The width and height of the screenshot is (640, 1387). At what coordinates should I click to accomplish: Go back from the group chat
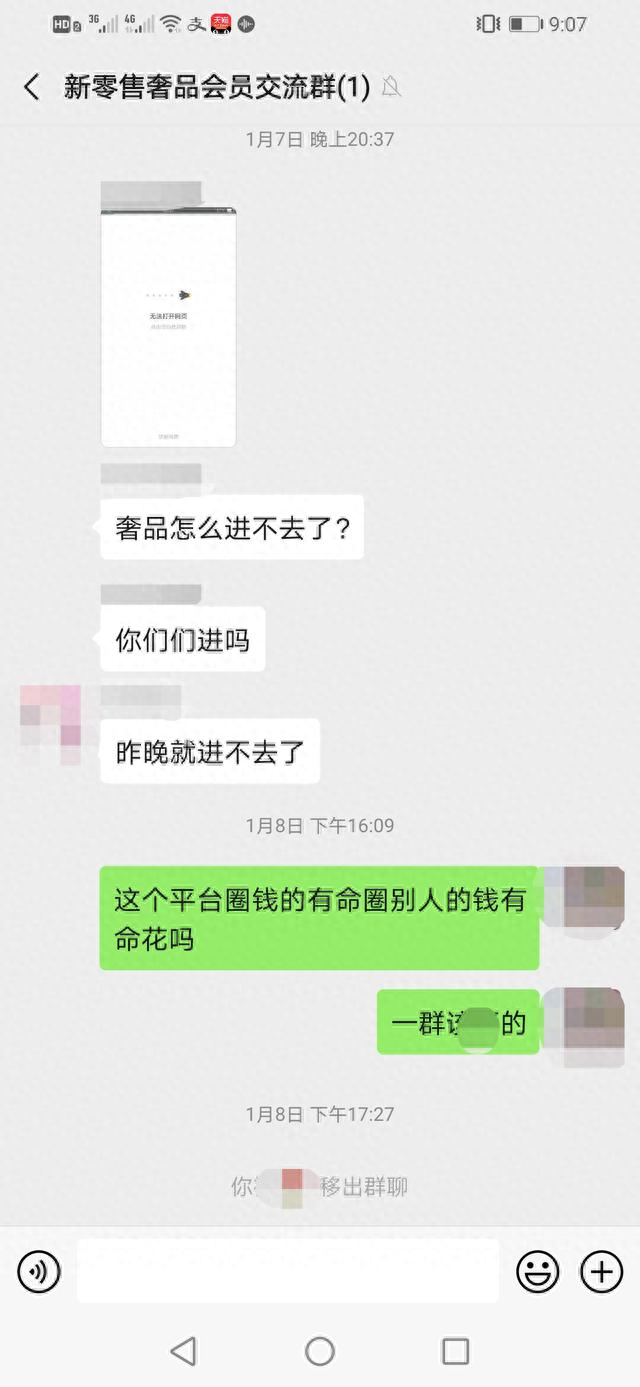click(x=32, y=88)
